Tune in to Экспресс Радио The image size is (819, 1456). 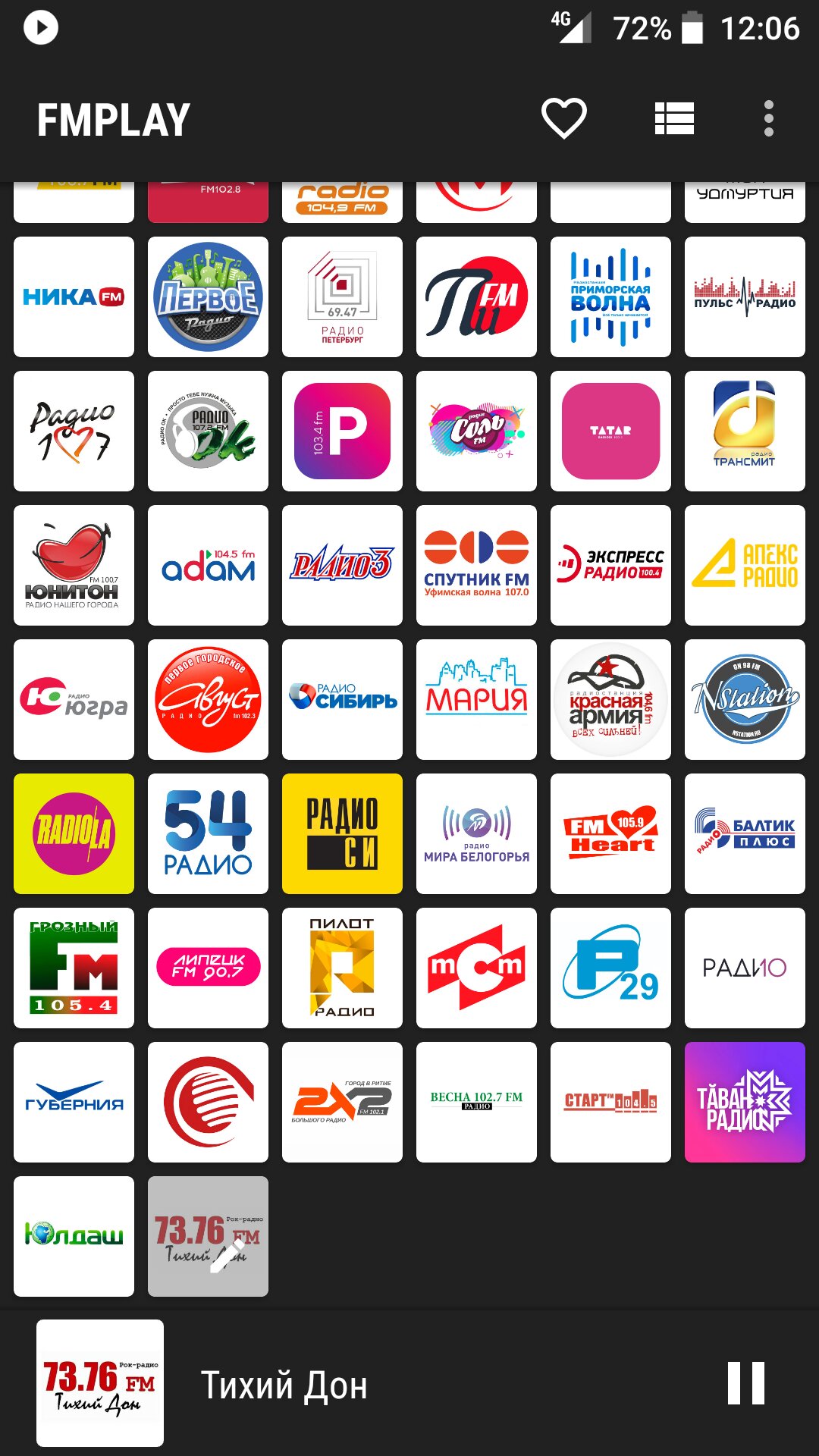pos(610,565)
